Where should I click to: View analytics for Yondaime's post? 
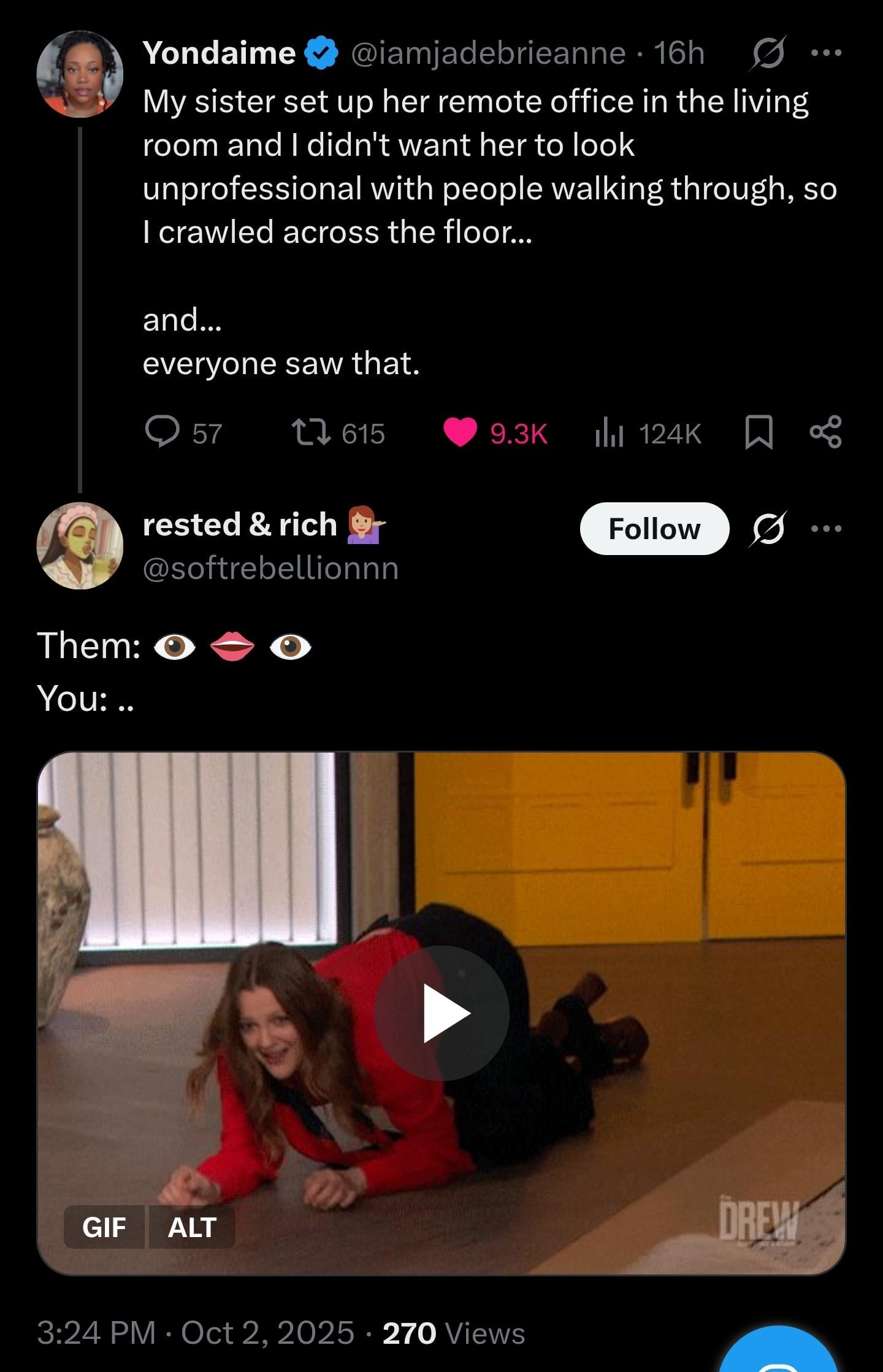click(609, 432)
